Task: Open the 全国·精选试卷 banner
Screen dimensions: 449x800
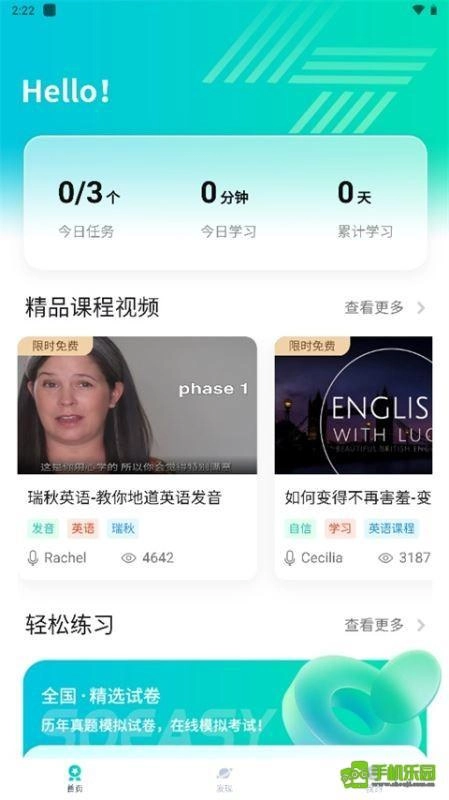Action: click(x=224, y=709)
